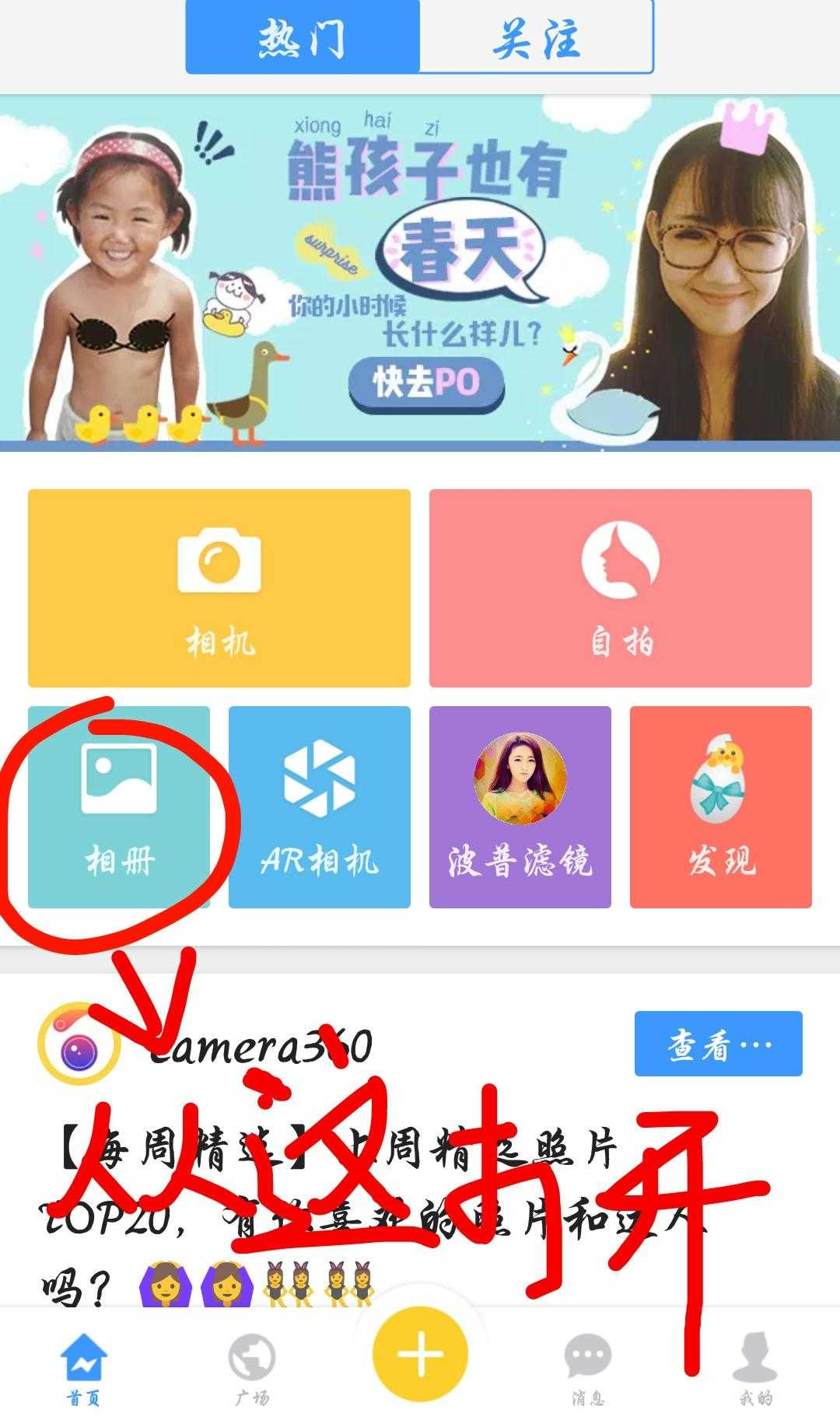Switch to the 热门 tab
Viewport: 840px width, 1424px height.
pos(303,37)
